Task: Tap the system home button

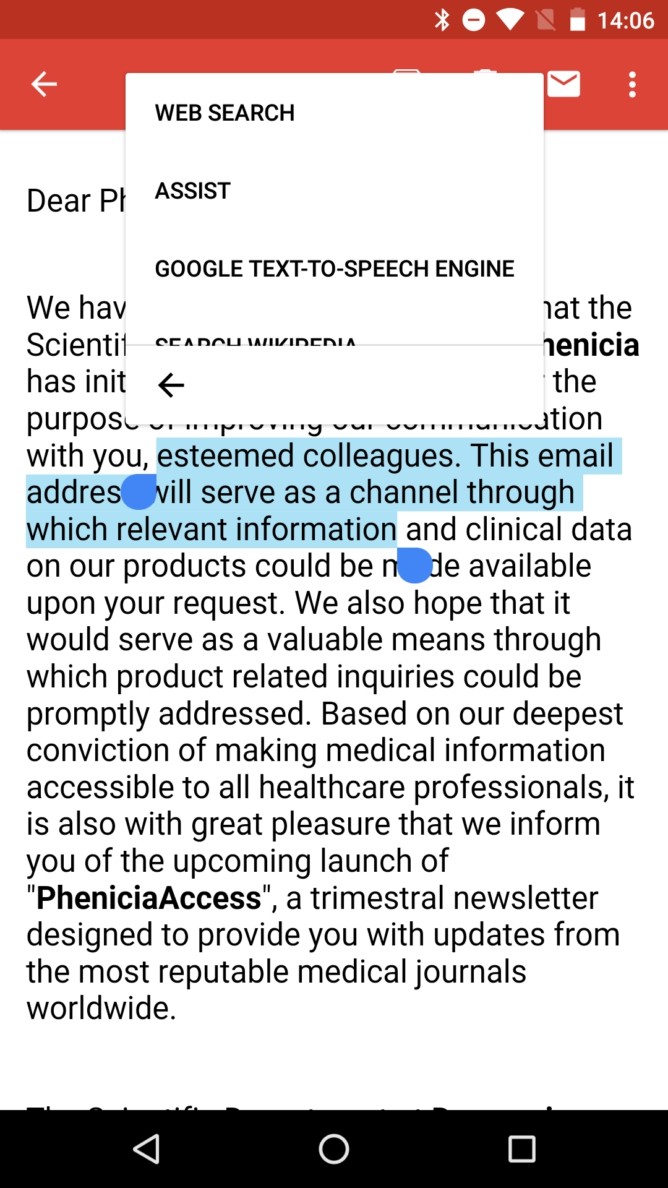Action: 334,1149
